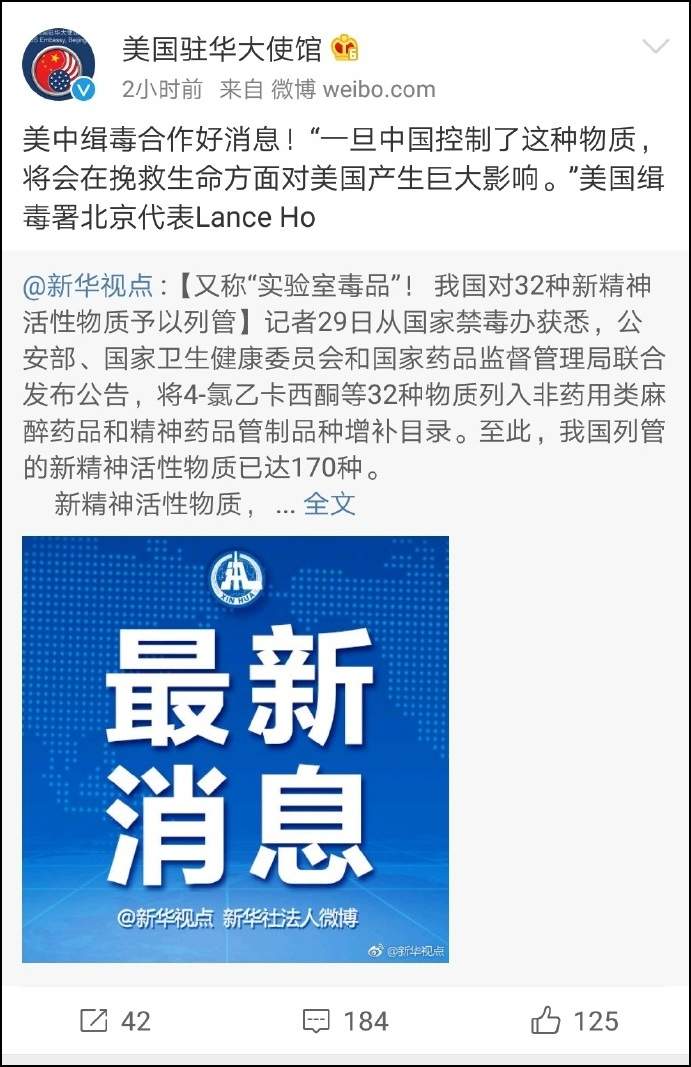Open comments with 184 replies
Screen dimensions: 691x1067
pyautogui.click(x=344, y=1020)
